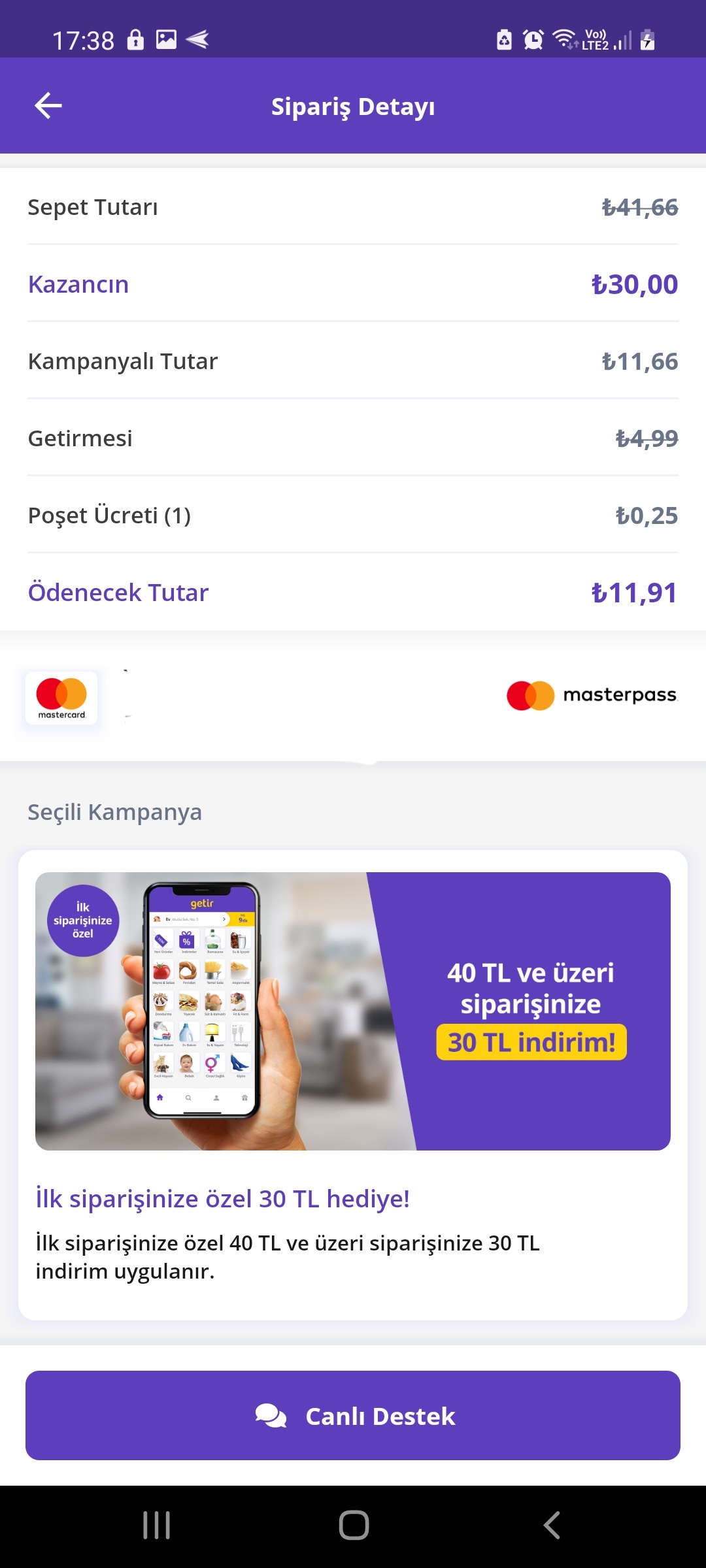Open the recent apps view
The image size is (706, 1568).
click(x=157, y=1526)
